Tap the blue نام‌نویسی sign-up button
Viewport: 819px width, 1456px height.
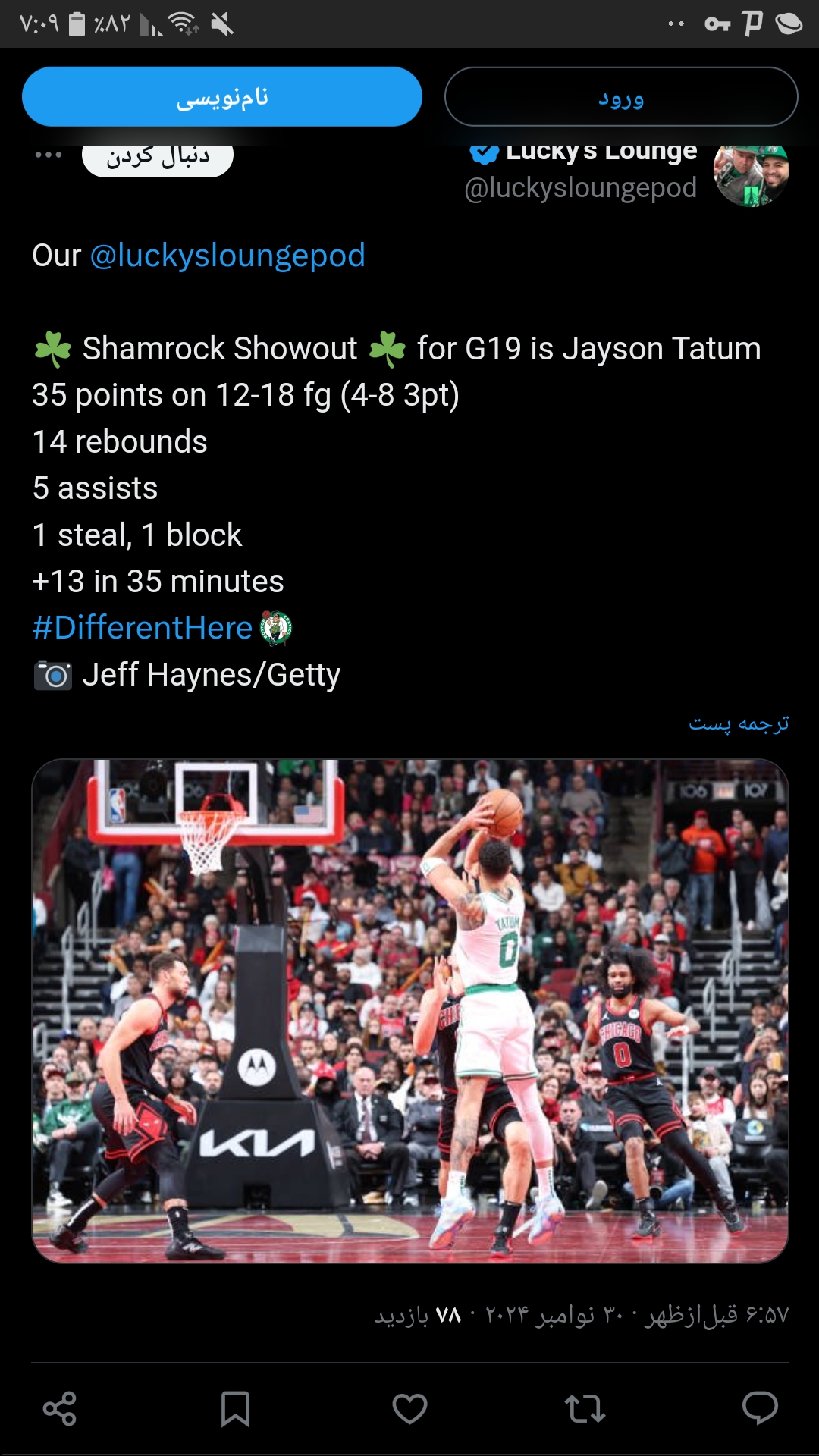pos(222,96)
